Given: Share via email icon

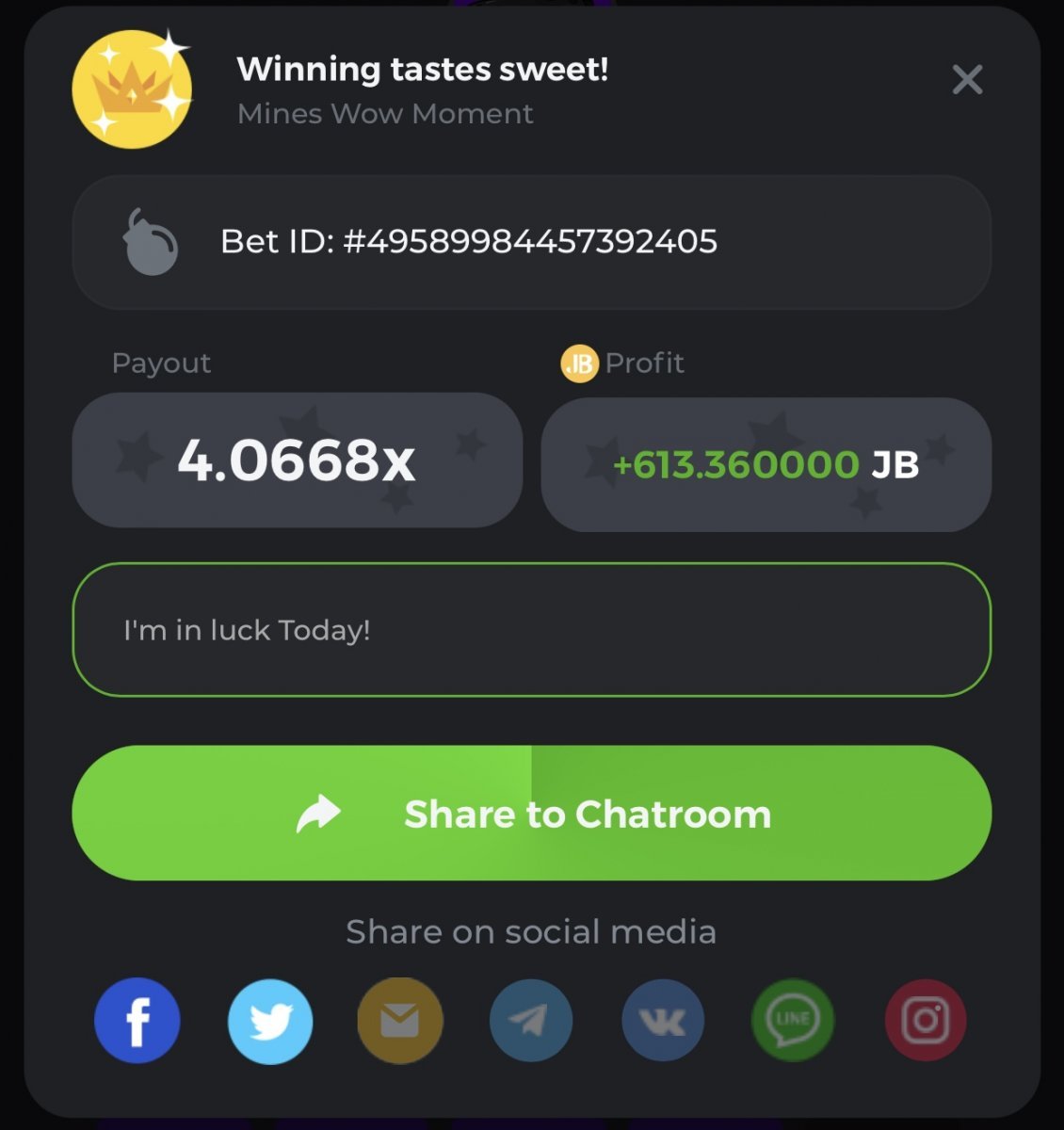Looking at the screenshot, I should (x=400, y=1021).
